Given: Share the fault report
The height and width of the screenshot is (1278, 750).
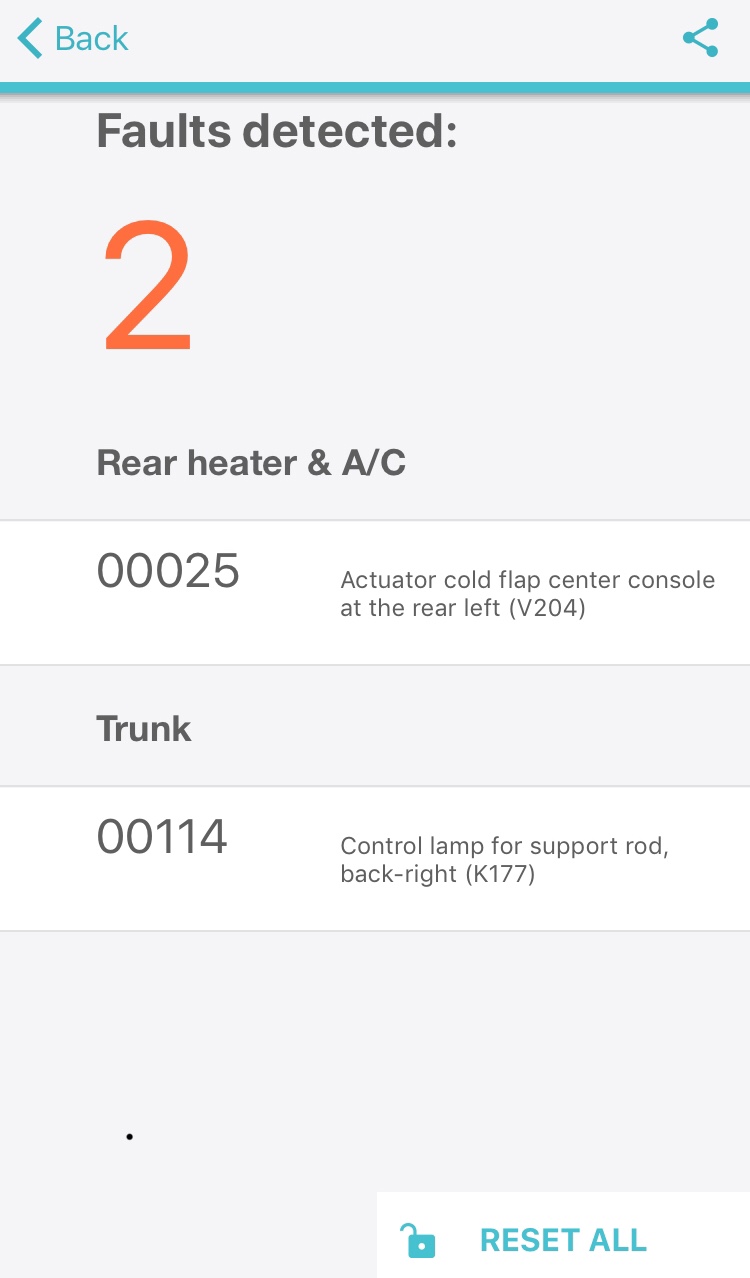Looking at the screenshot, I should [x=700, y=38].
